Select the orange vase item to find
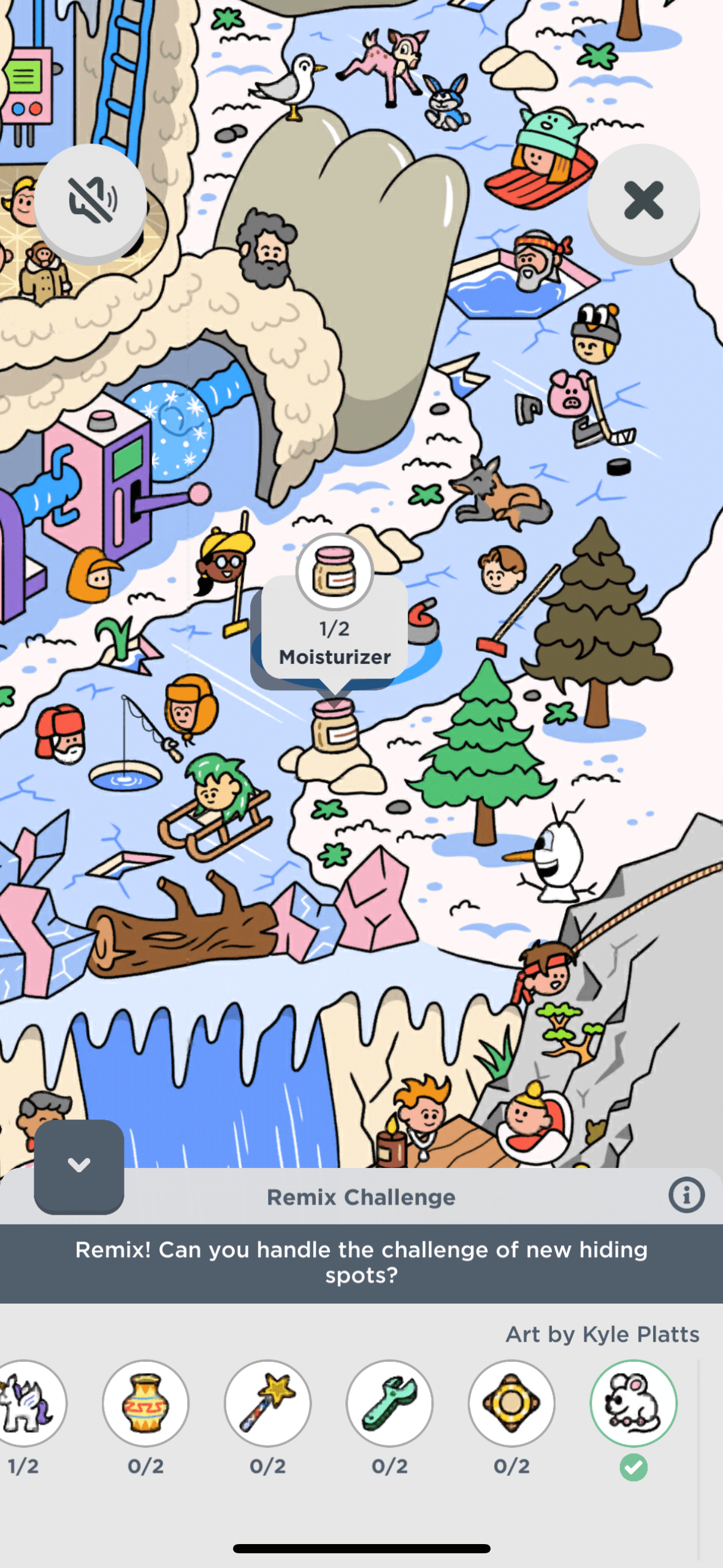Image resolution: width=723 pixels, height=1568 pixels. pos(145,1403)
